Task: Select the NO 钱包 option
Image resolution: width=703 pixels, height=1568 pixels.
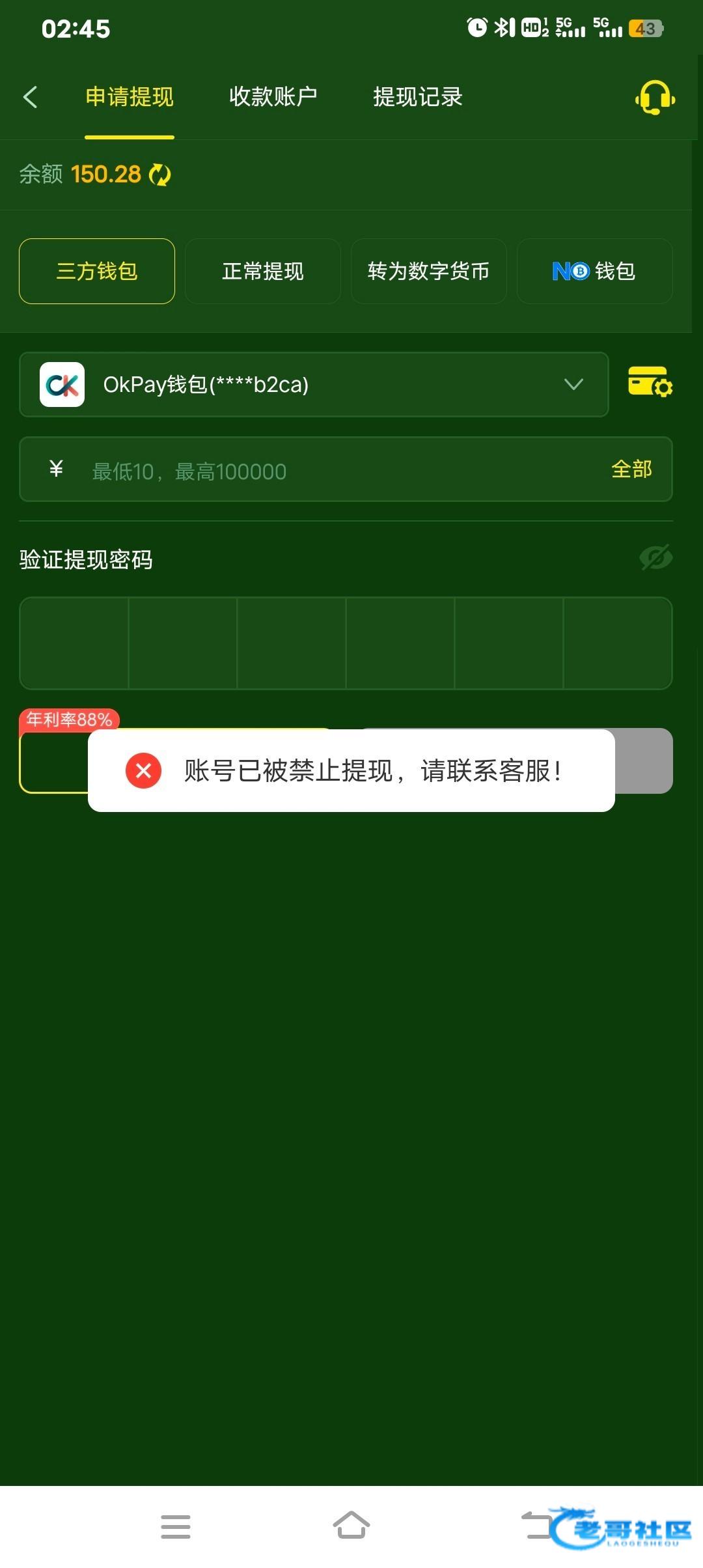Action: (x=594, y=271)
